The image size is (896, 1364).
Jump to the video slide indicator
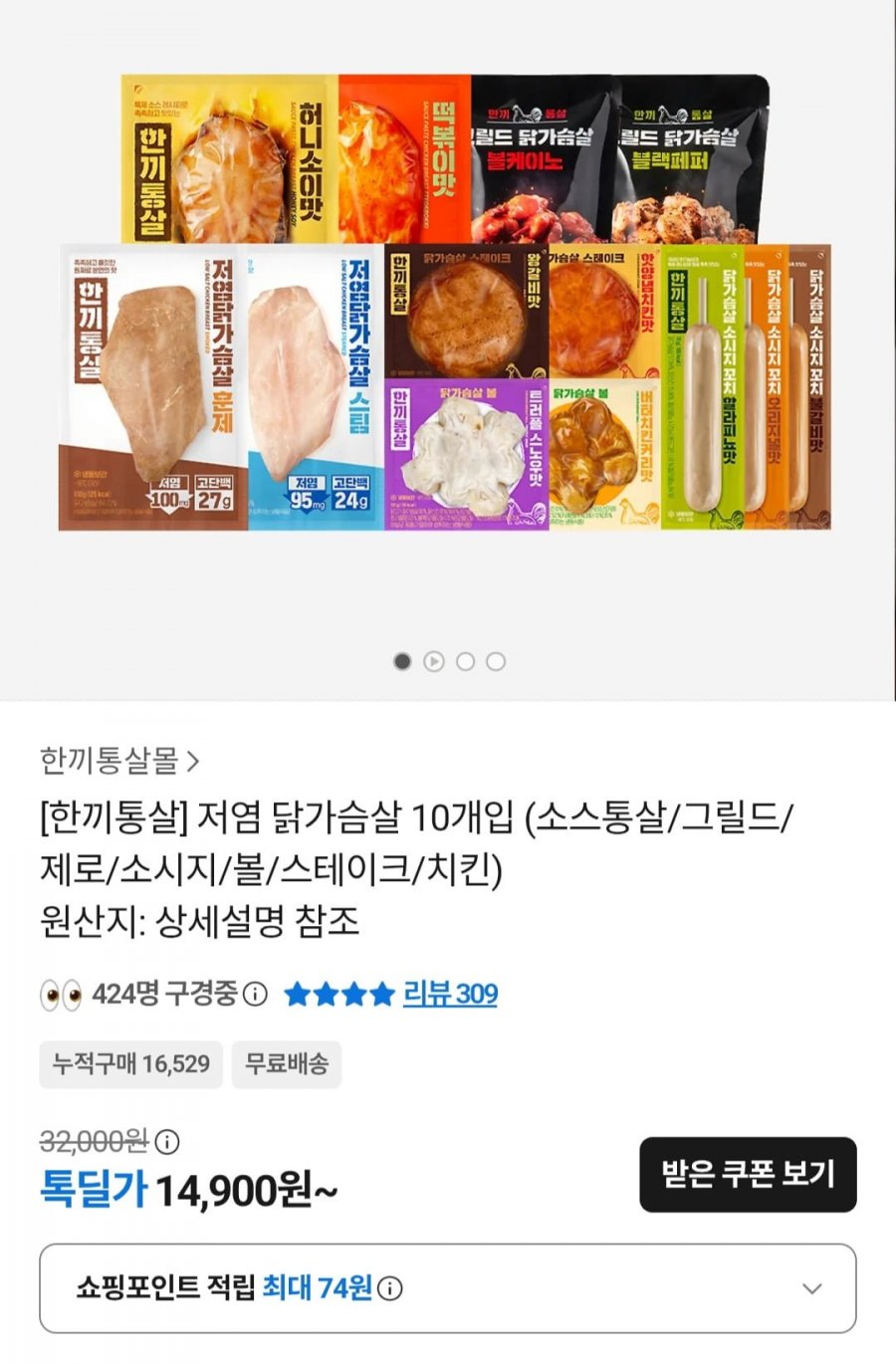click(434, 661)
